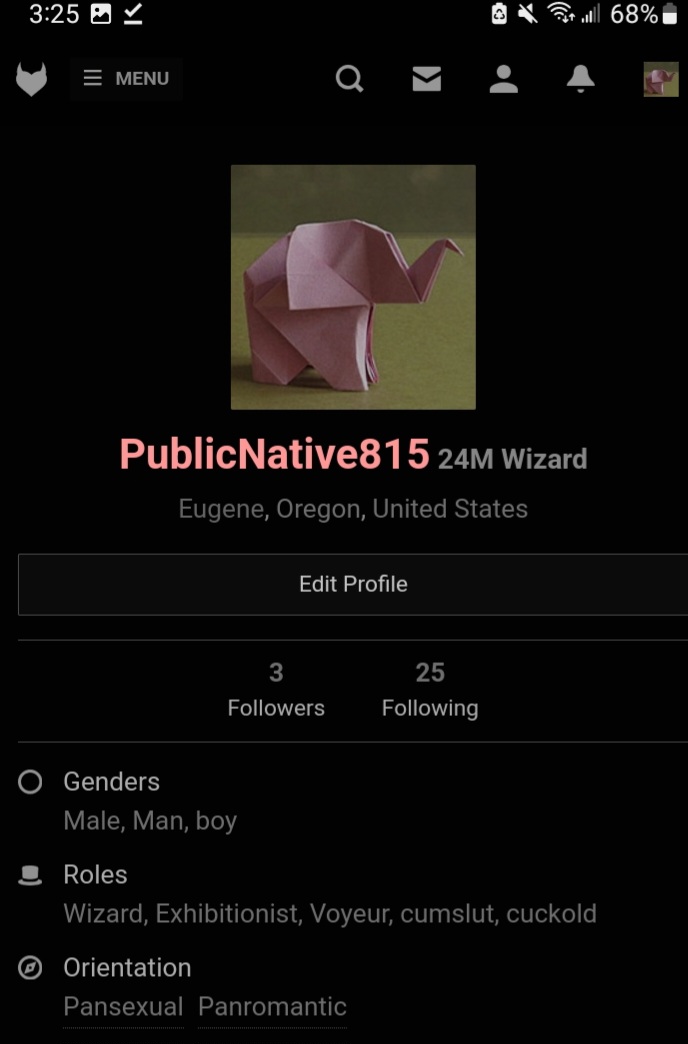Open the Panromantic orientation link
Image resolution: width=688 pixels, height=1044 pixels.
tap(272, 1007)
